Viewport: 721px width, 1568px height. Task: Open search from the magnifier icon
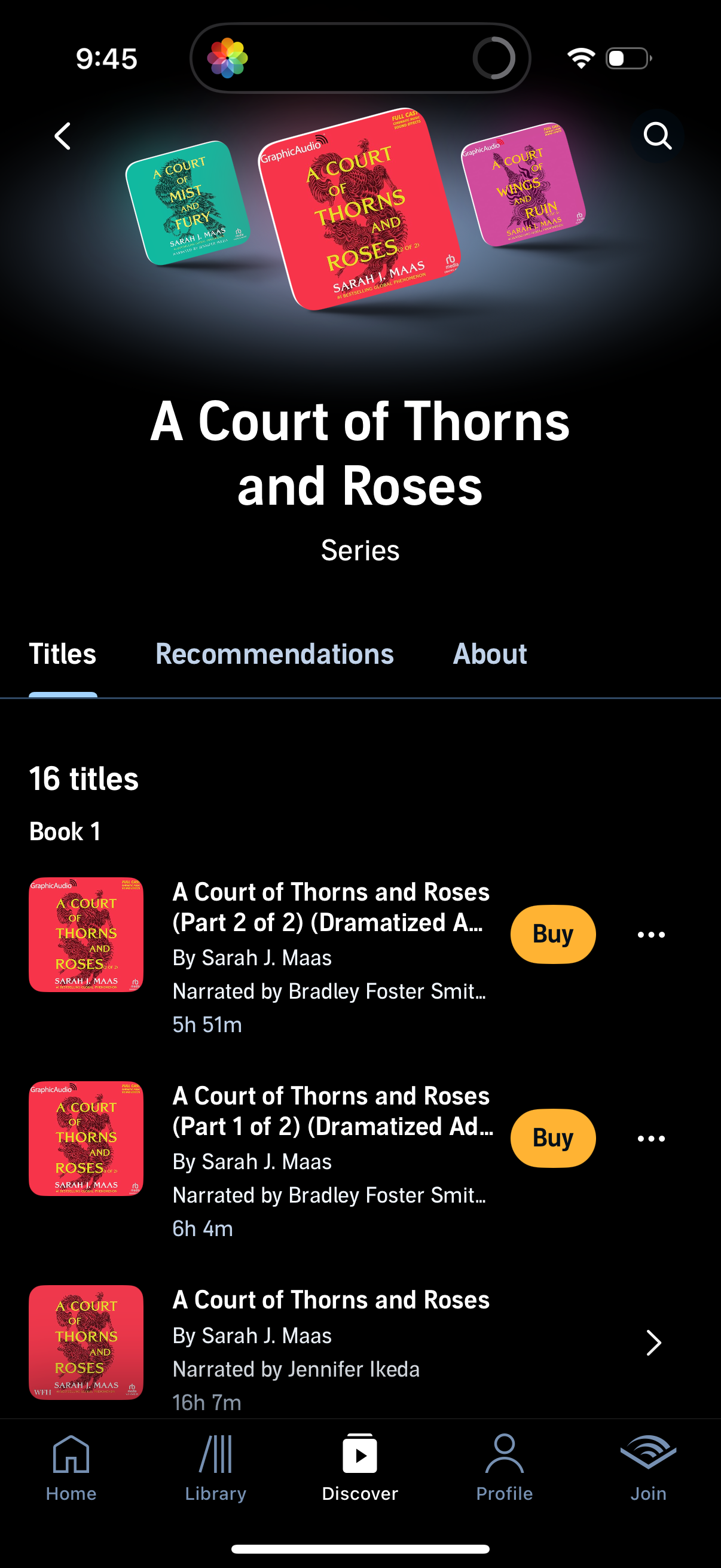(x=658, y=135)
